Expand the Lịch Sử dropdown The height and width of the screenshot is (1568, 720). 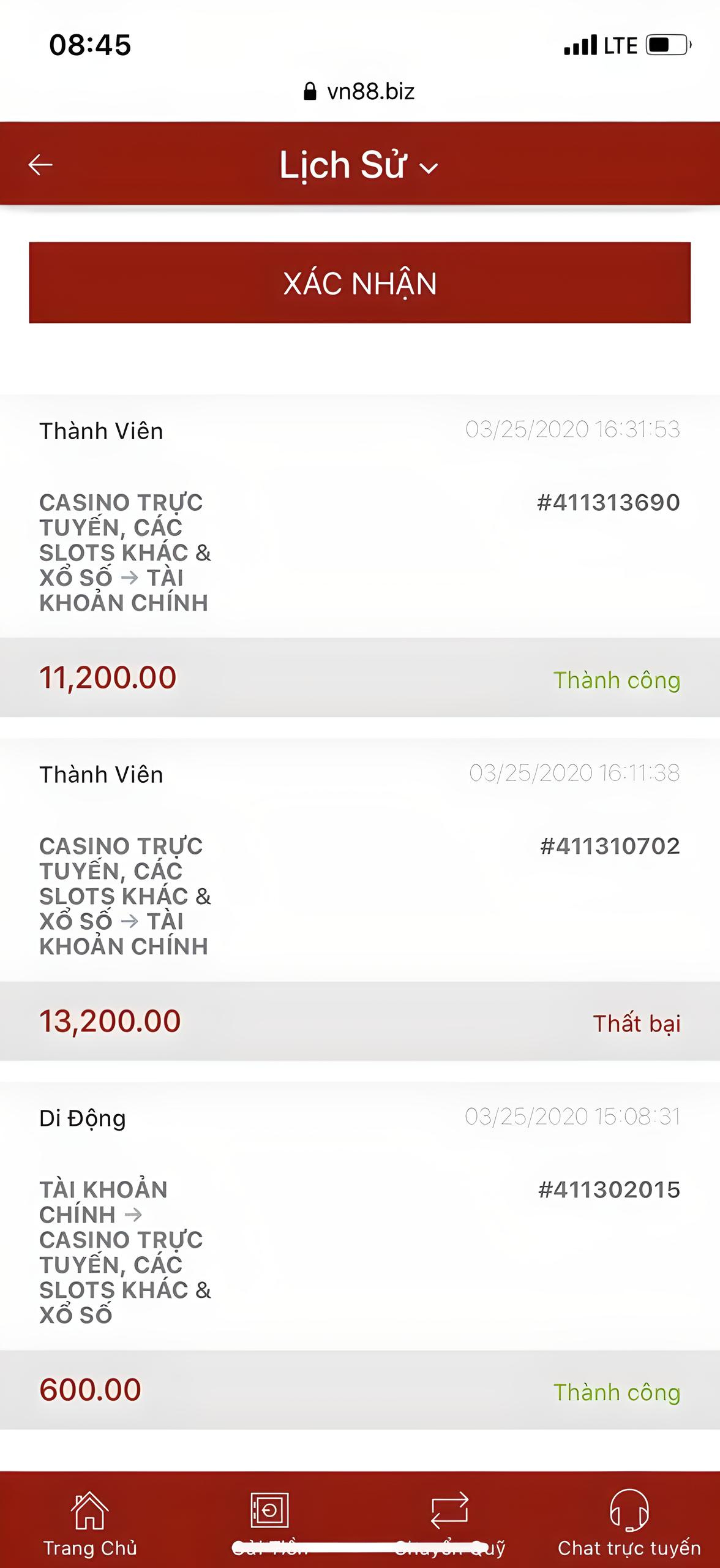point(359,165)
